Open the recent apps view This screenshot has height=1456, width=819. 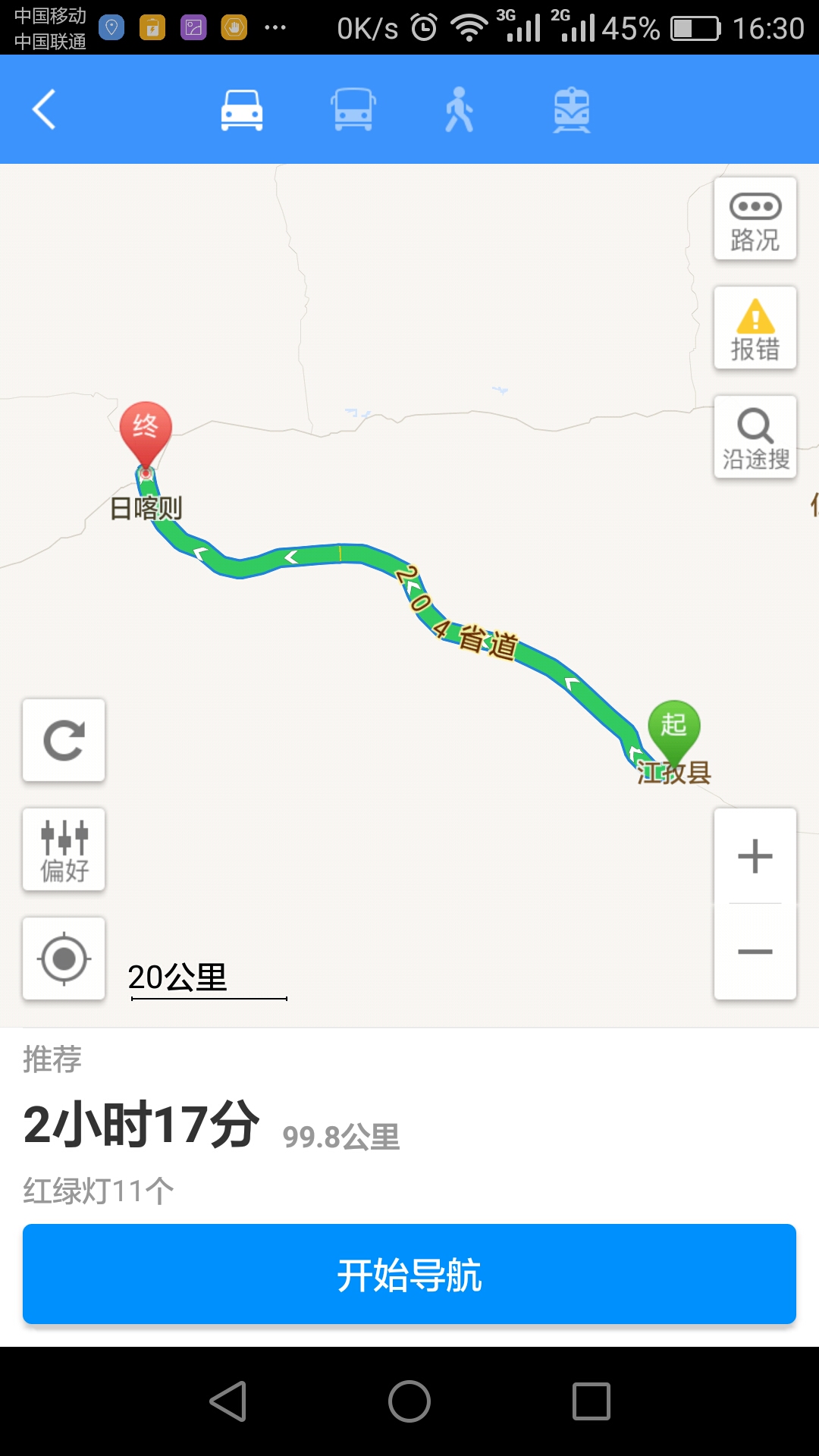pyautogui.click(x=591, y=1401)
